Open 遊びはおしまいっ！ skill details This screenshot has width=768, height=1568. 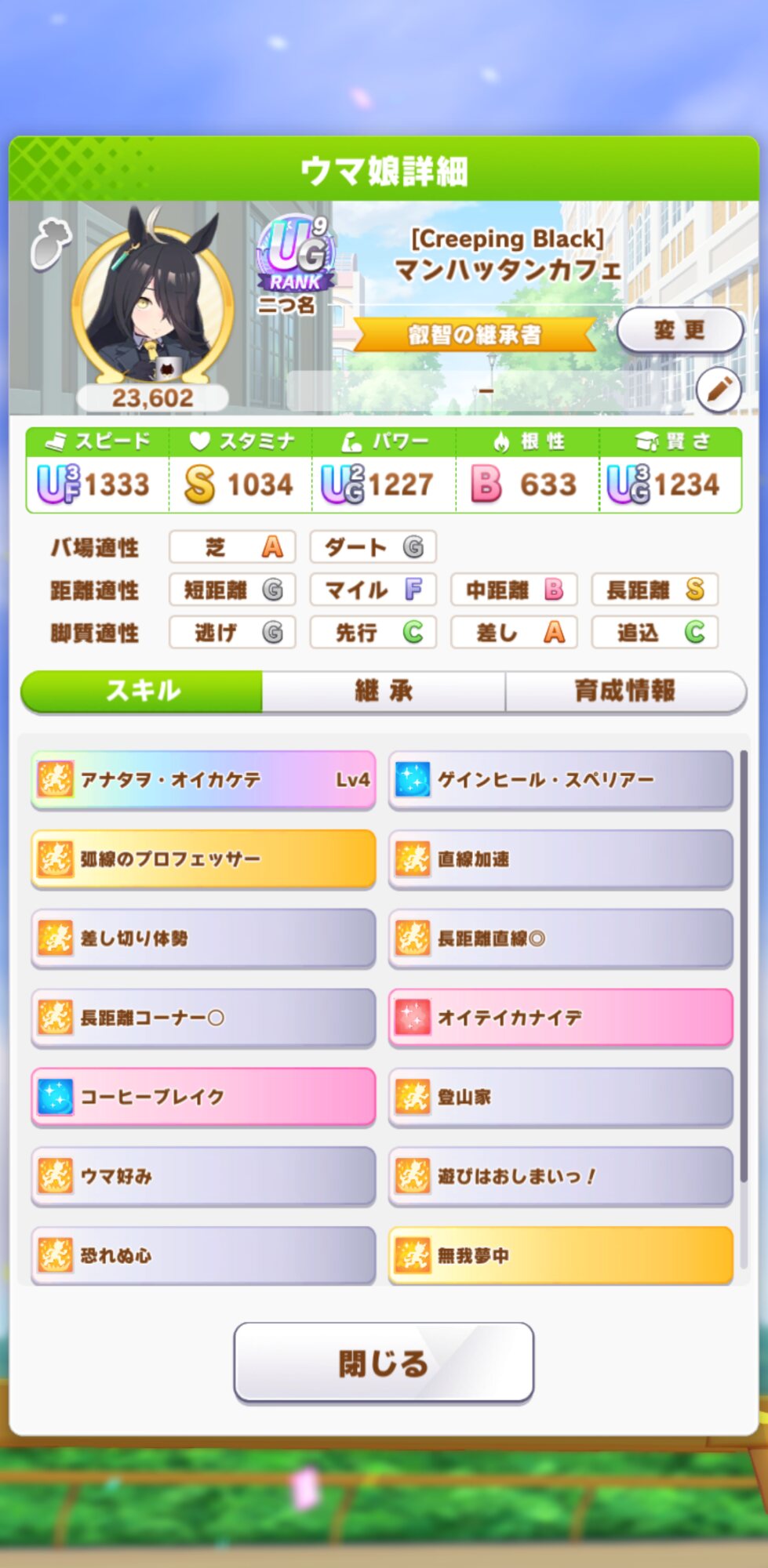tap(560, 1176)
